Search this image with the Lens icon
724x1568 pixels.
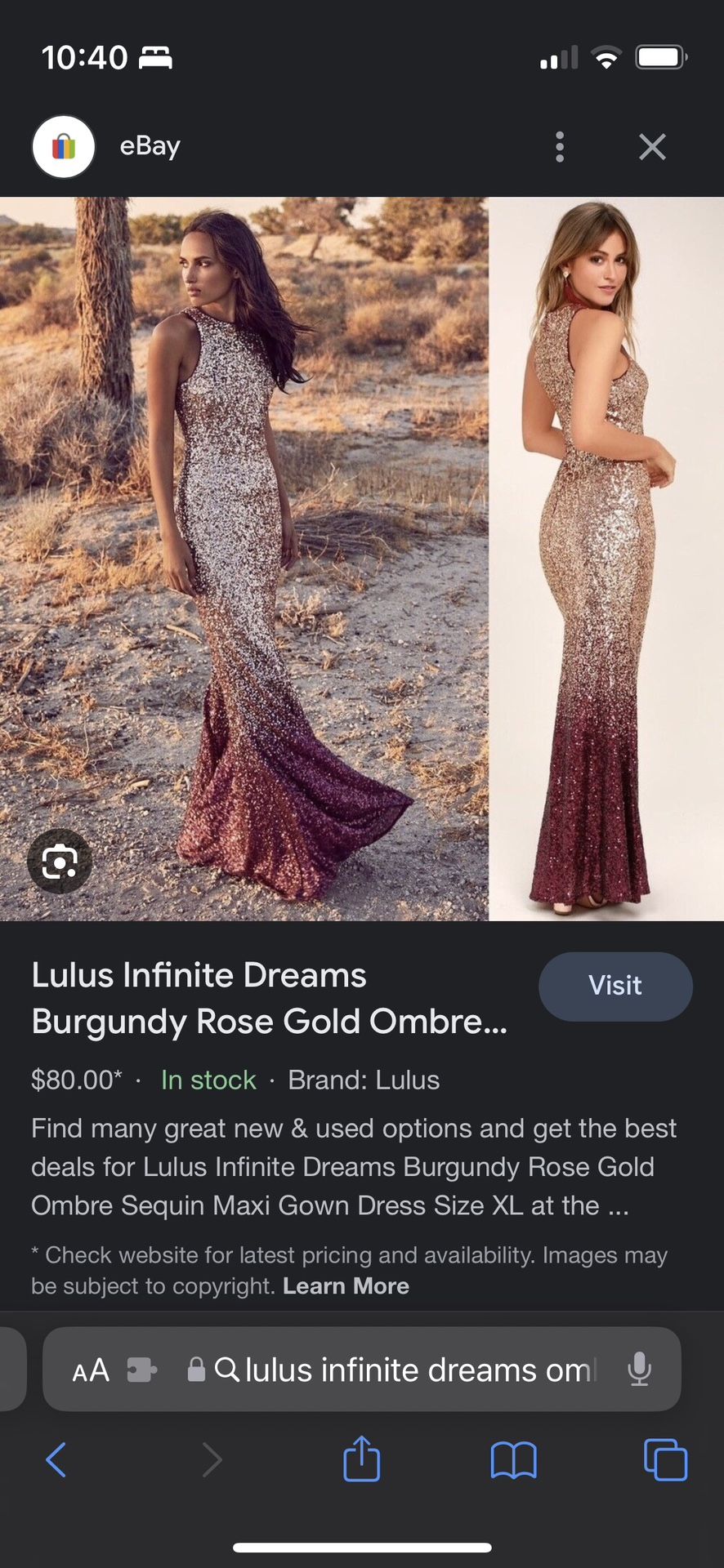click(x=60, y=862)
